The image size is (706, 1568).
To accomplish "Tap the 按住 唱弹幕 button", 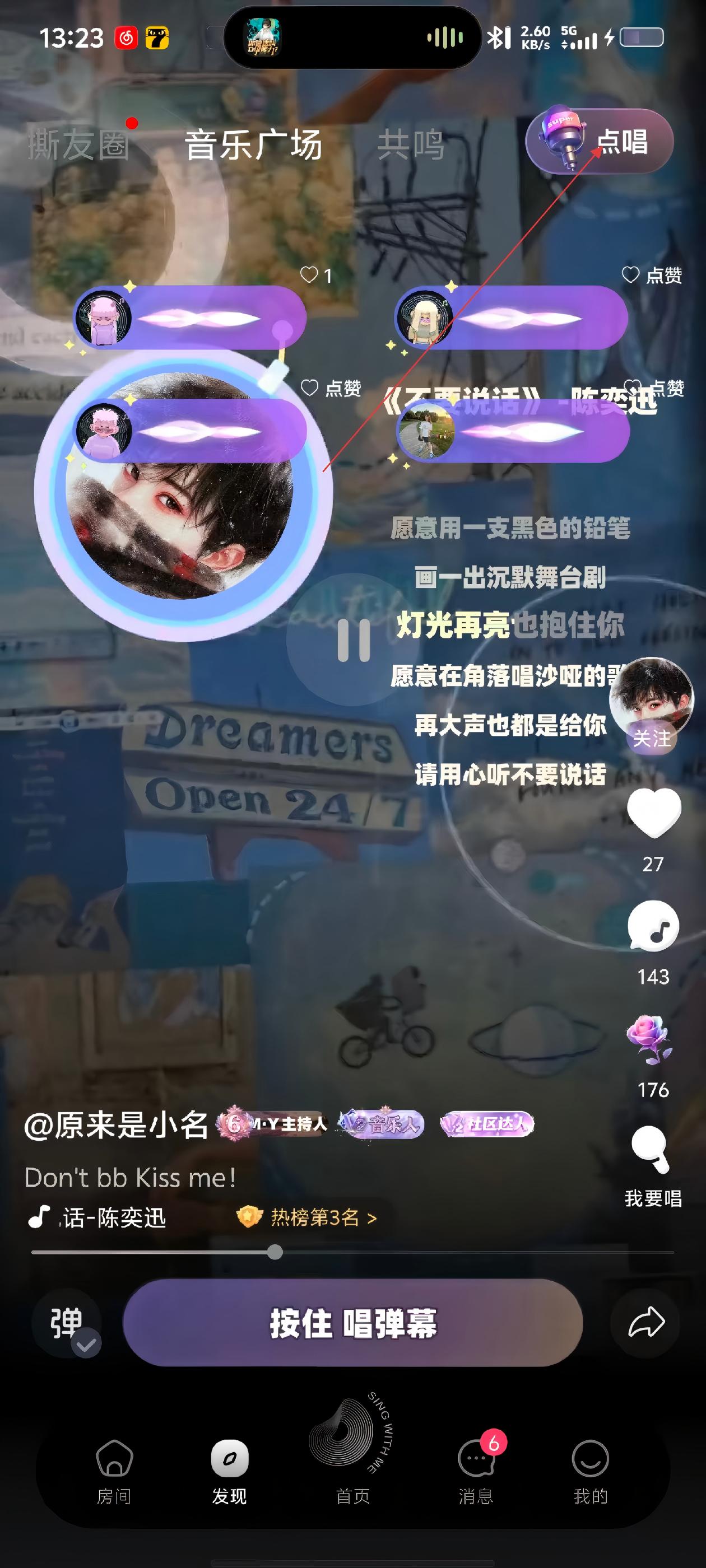I will [x=352, y=1323].
